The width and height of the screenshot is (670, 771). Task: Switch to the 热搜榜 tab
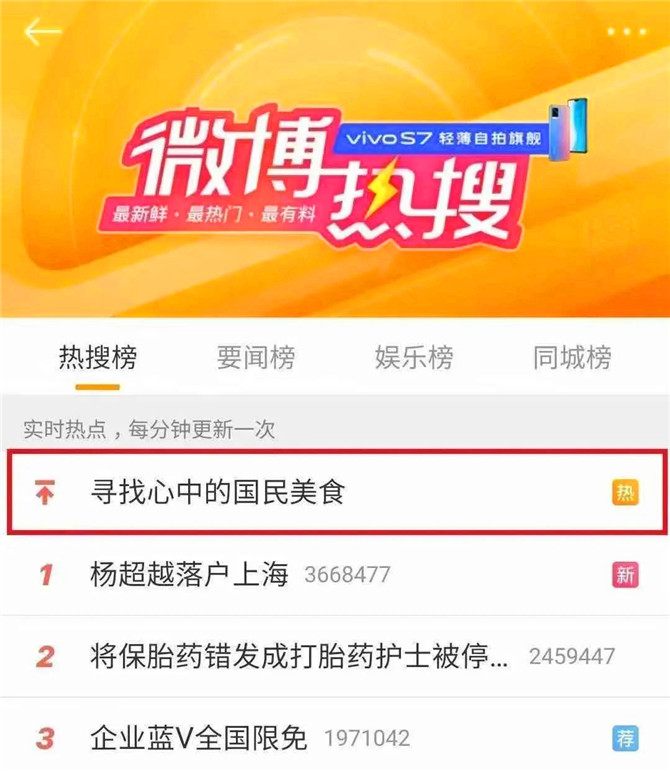tap(98, 357)
